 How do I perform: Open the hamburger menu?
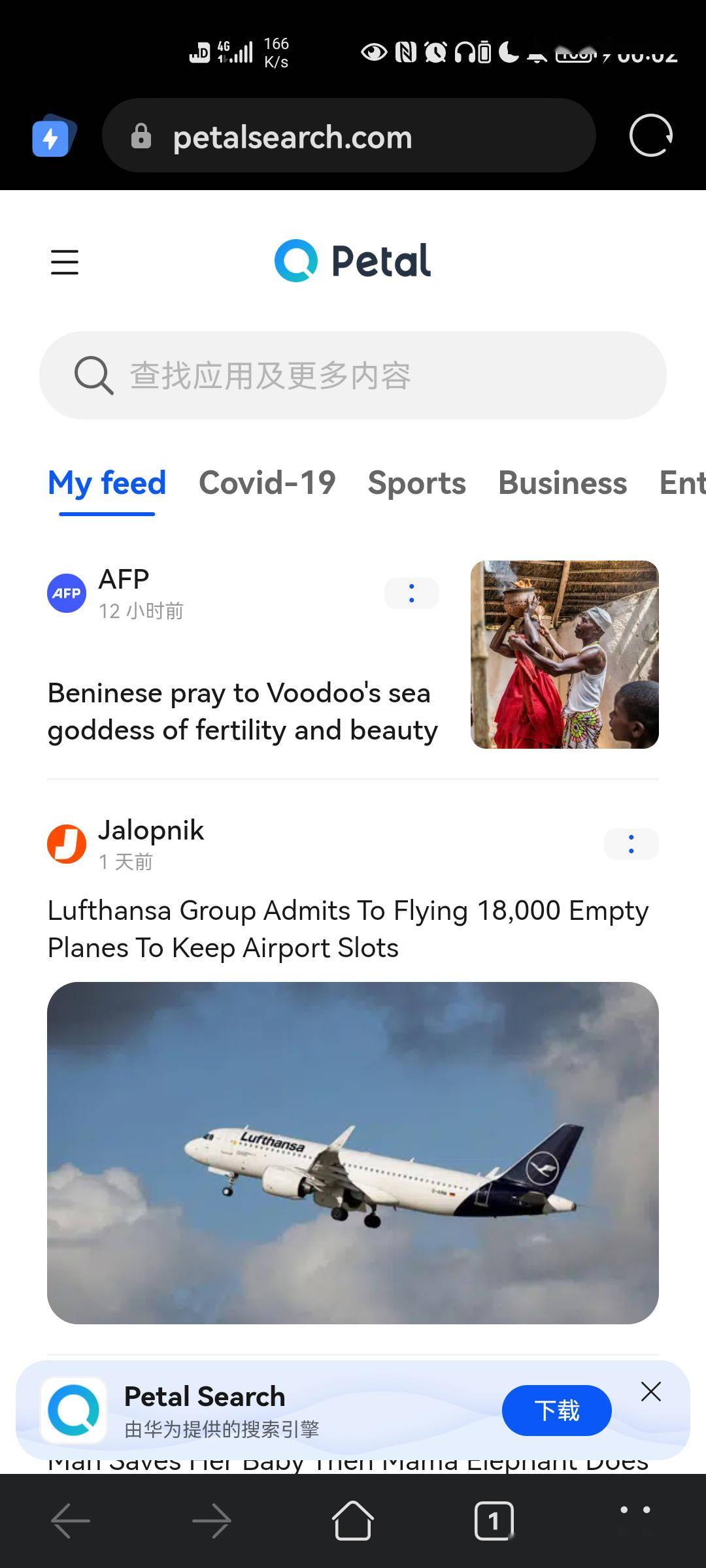(65, 262)
